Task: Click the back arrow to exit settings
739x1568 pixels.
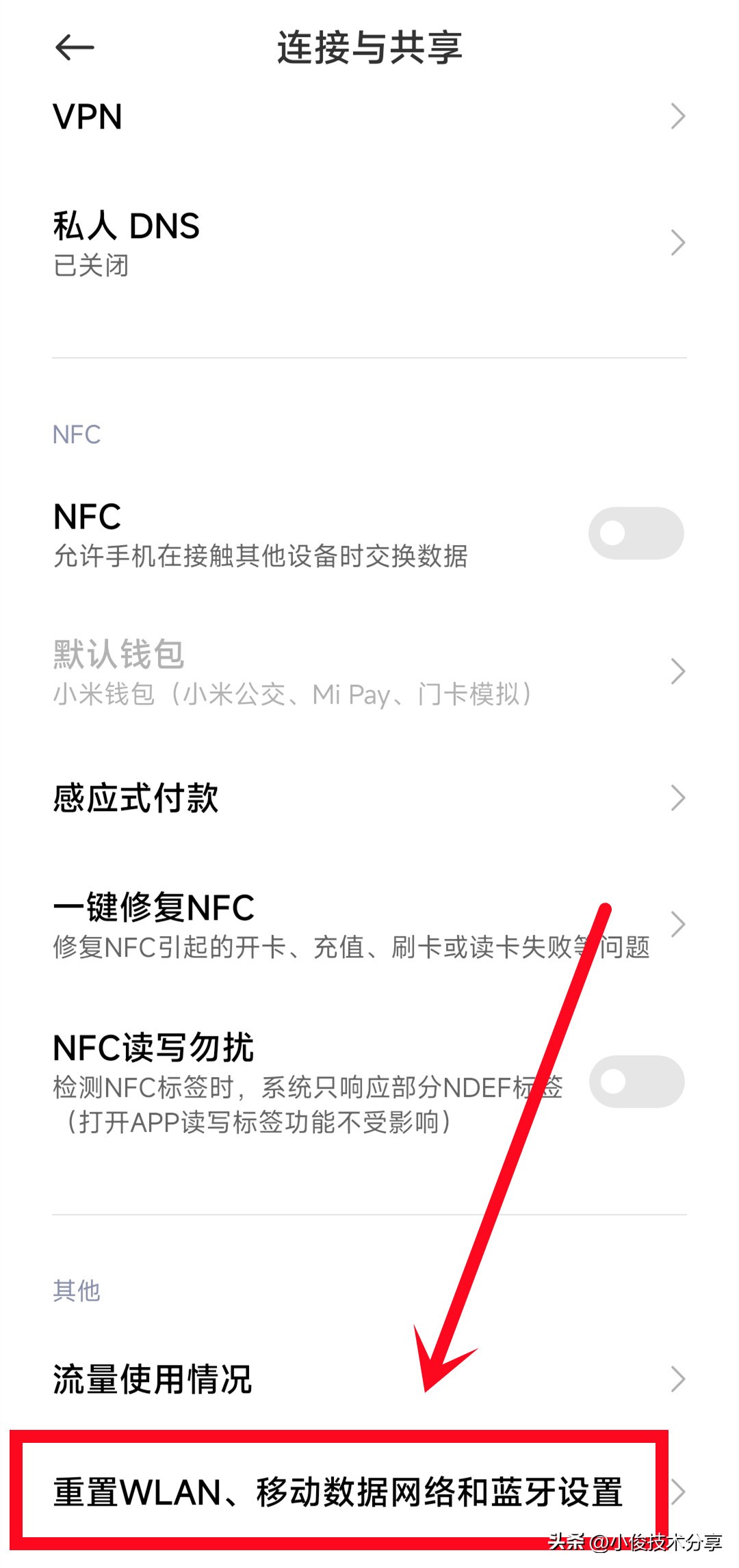Action: pyautogui.click(x=75, y=48)
